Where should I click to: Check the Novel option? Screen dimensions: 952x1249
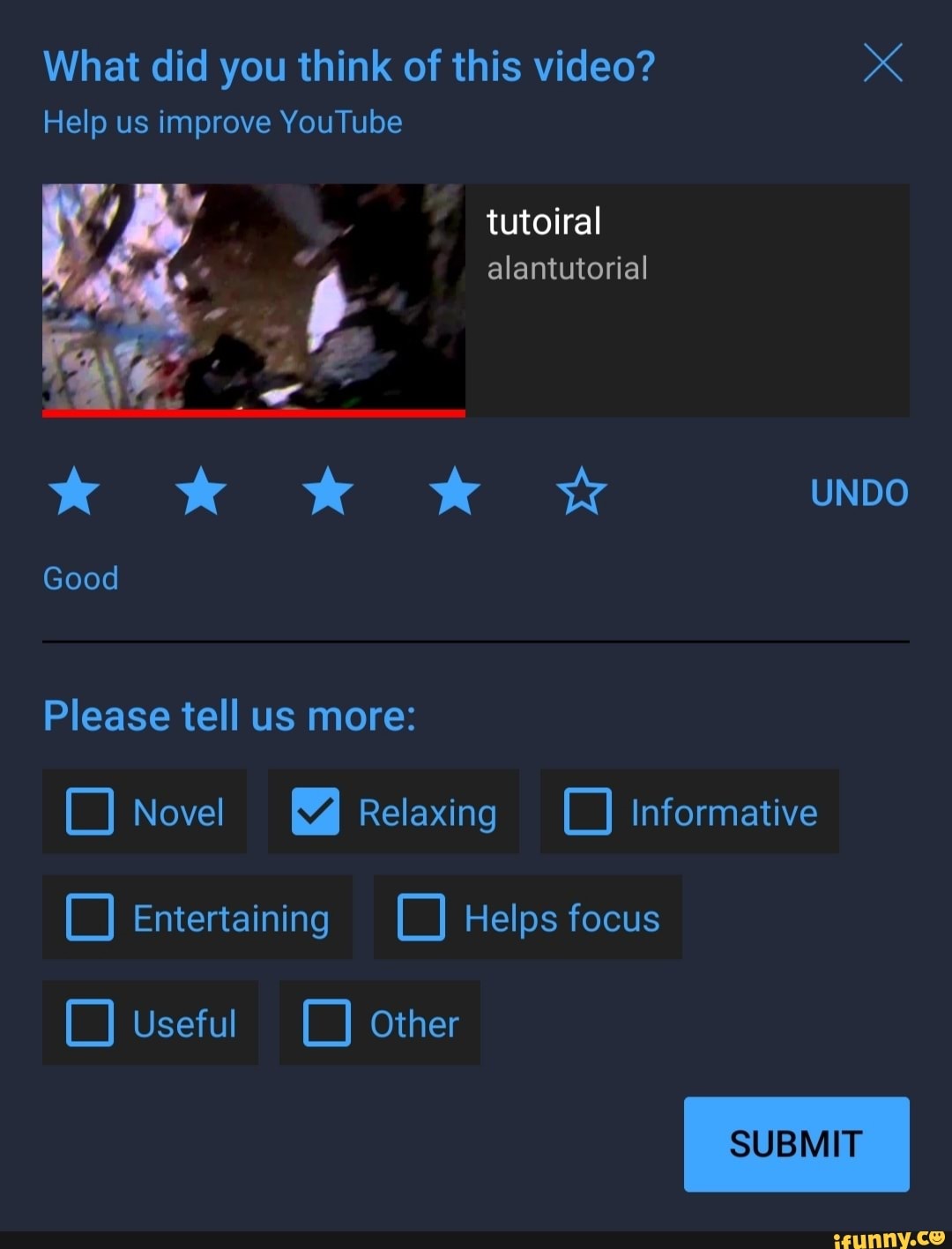point(90,811)
